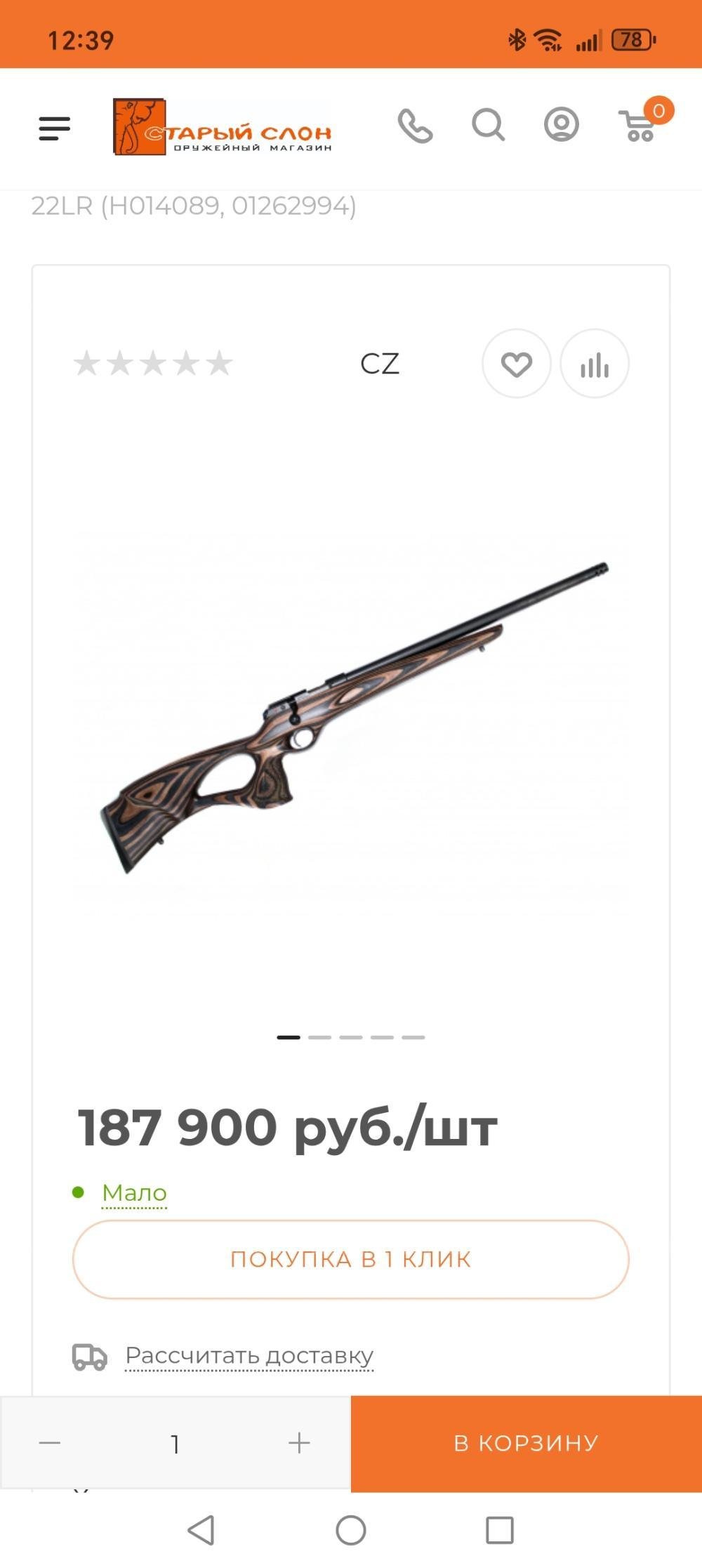Enable the first rating star

coord(88,363)
